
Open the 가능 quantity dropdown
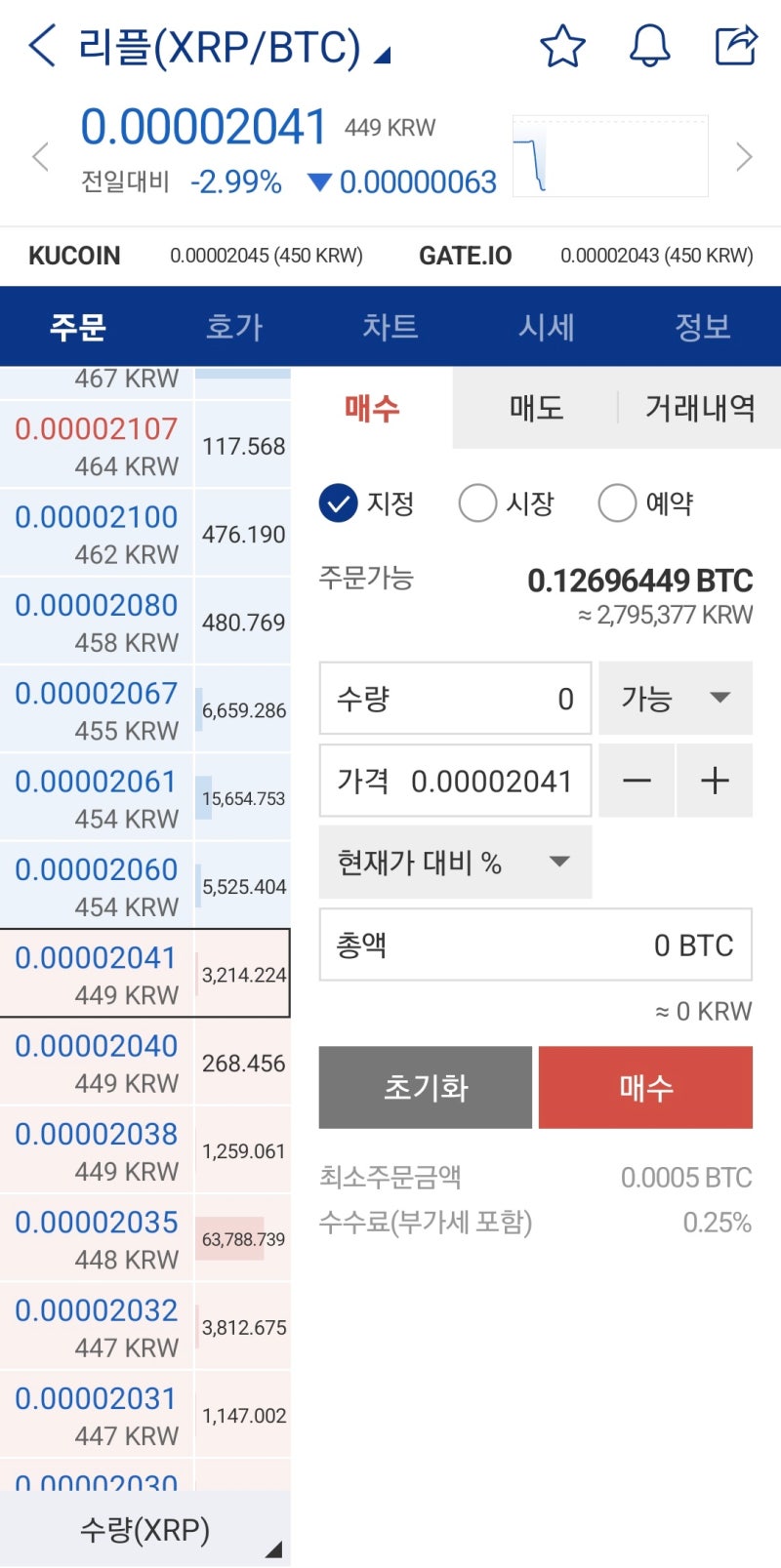[x=676, y=699]
